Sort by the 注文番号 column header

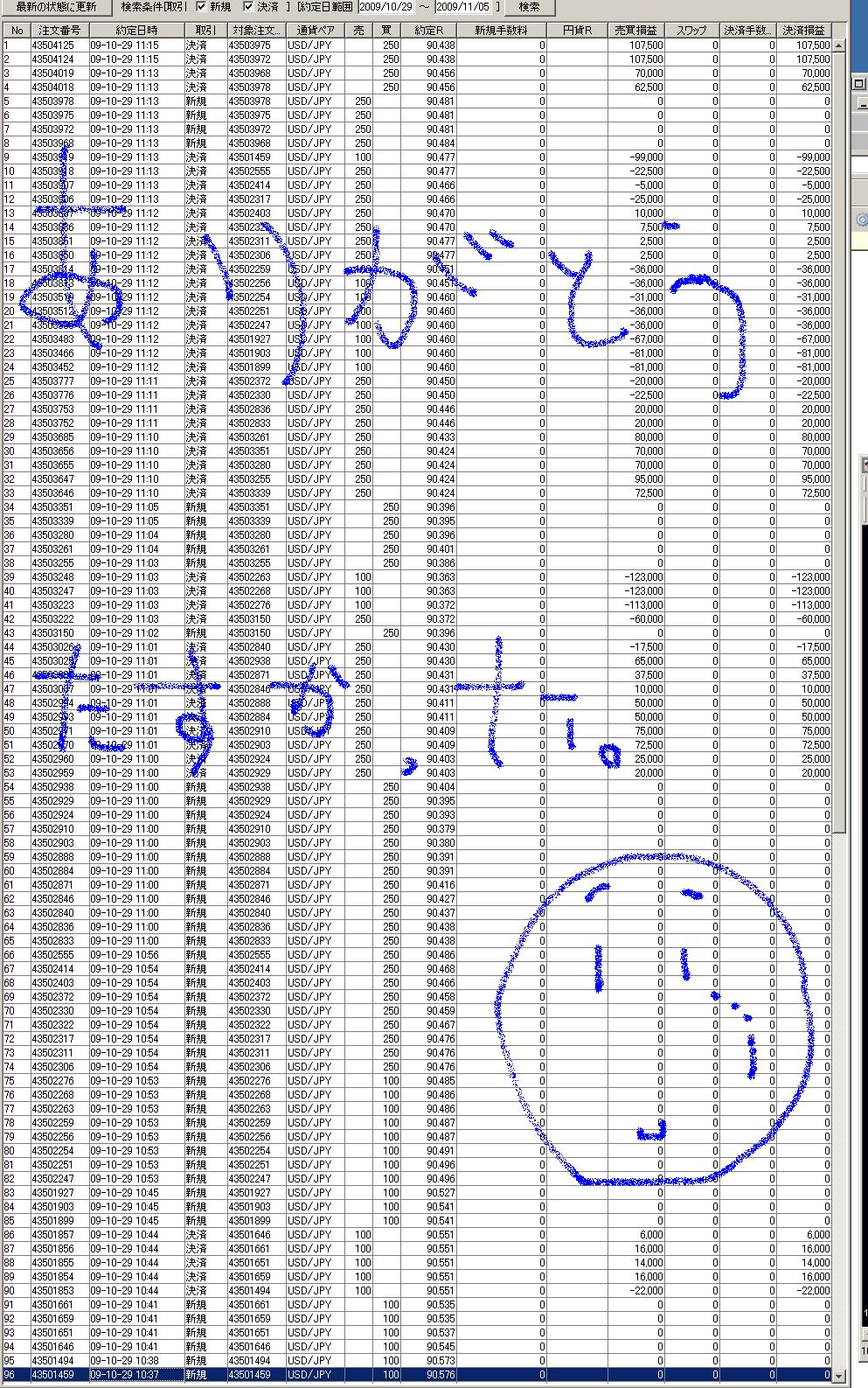coord(59,31)
